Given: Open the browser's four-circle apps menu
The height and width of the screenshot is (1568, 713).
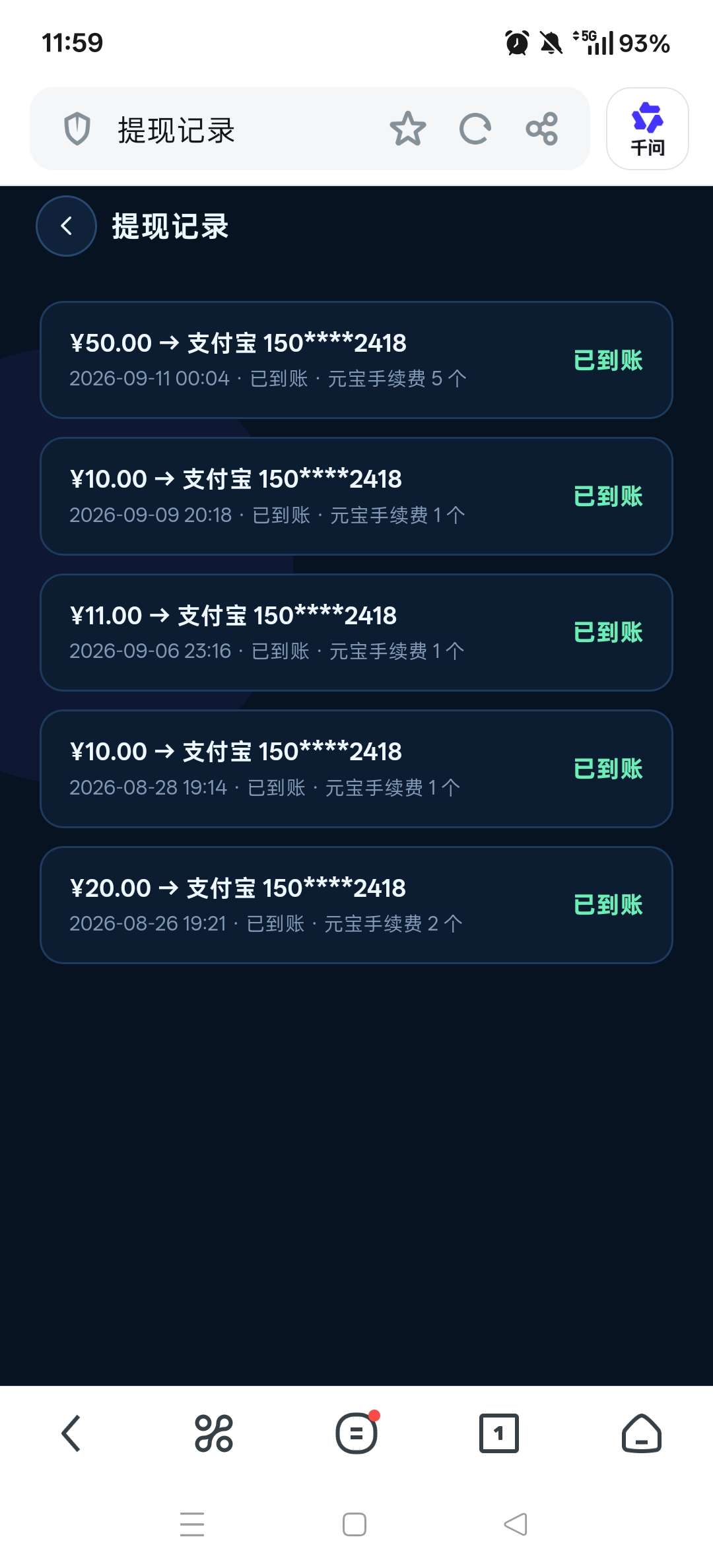Looking at the screenshot, I should (x=214, y=1433).
